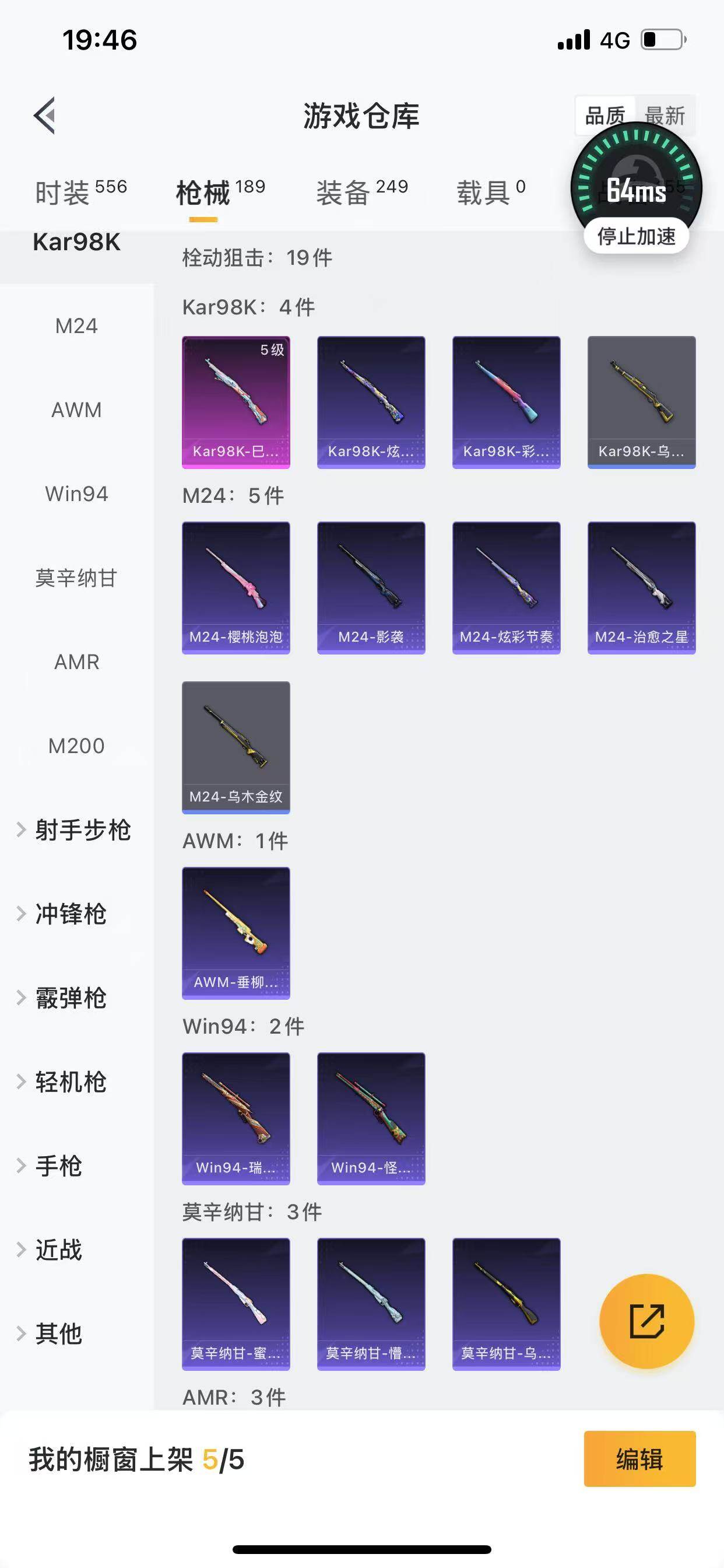724x1568 pixels.
Task: Switch to the 装备 tab
Action: 361,192
